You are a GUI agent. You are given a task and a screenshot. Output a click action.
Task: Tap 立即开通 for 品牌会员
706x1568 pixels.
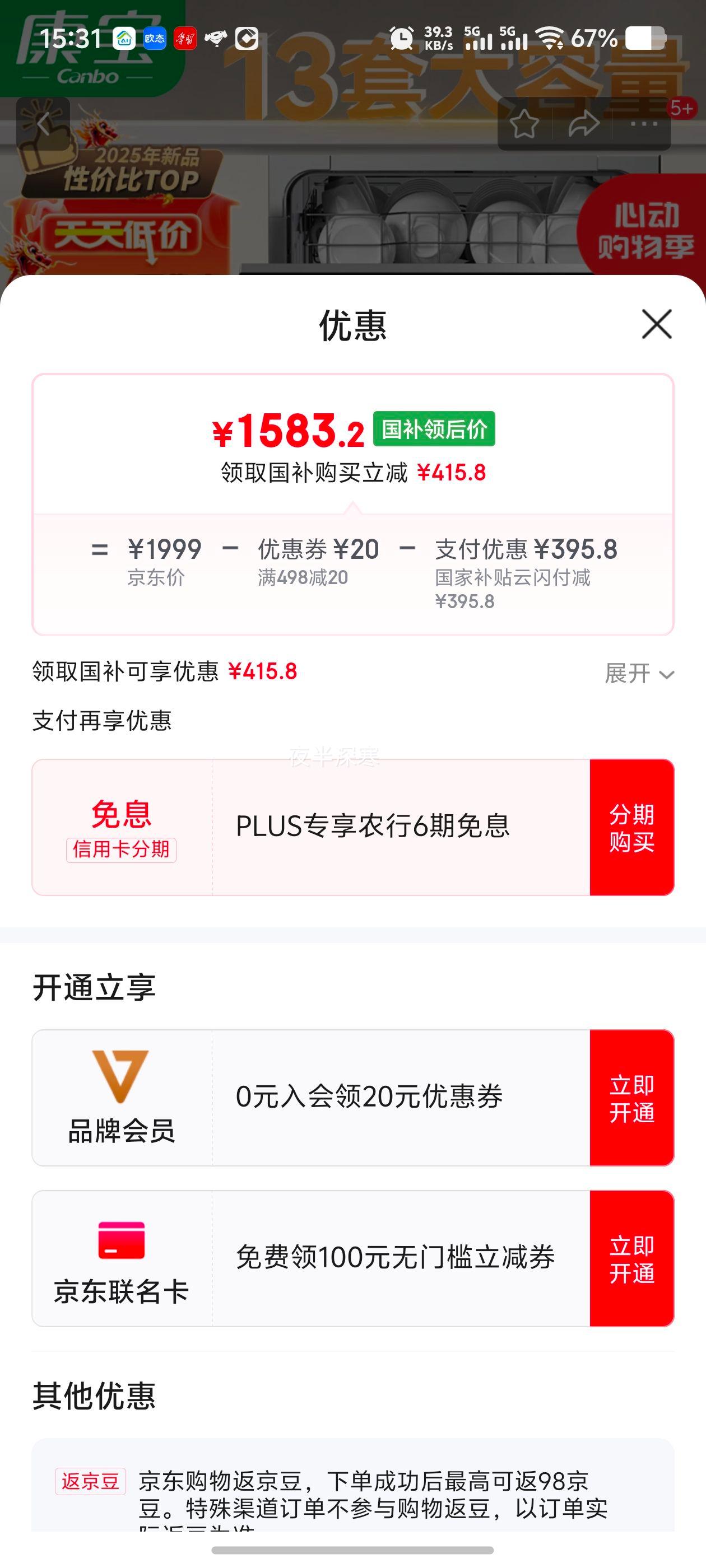[x=631, y=1098]
